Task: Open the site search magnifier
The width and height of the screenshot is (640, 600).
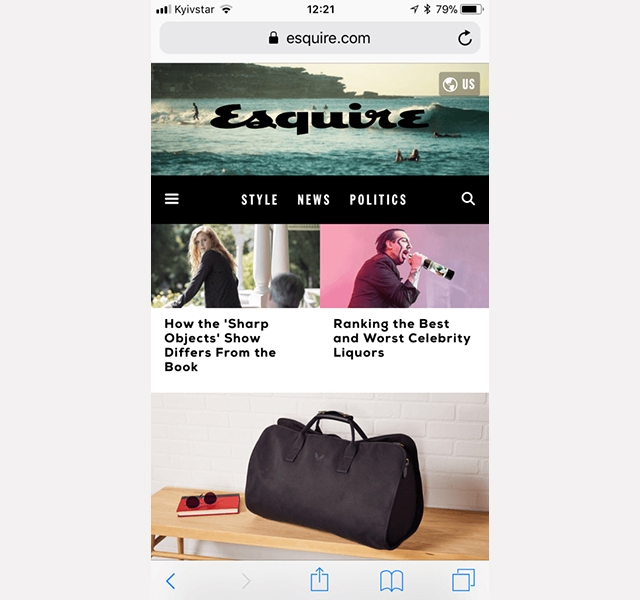Action: coord(468,199)
